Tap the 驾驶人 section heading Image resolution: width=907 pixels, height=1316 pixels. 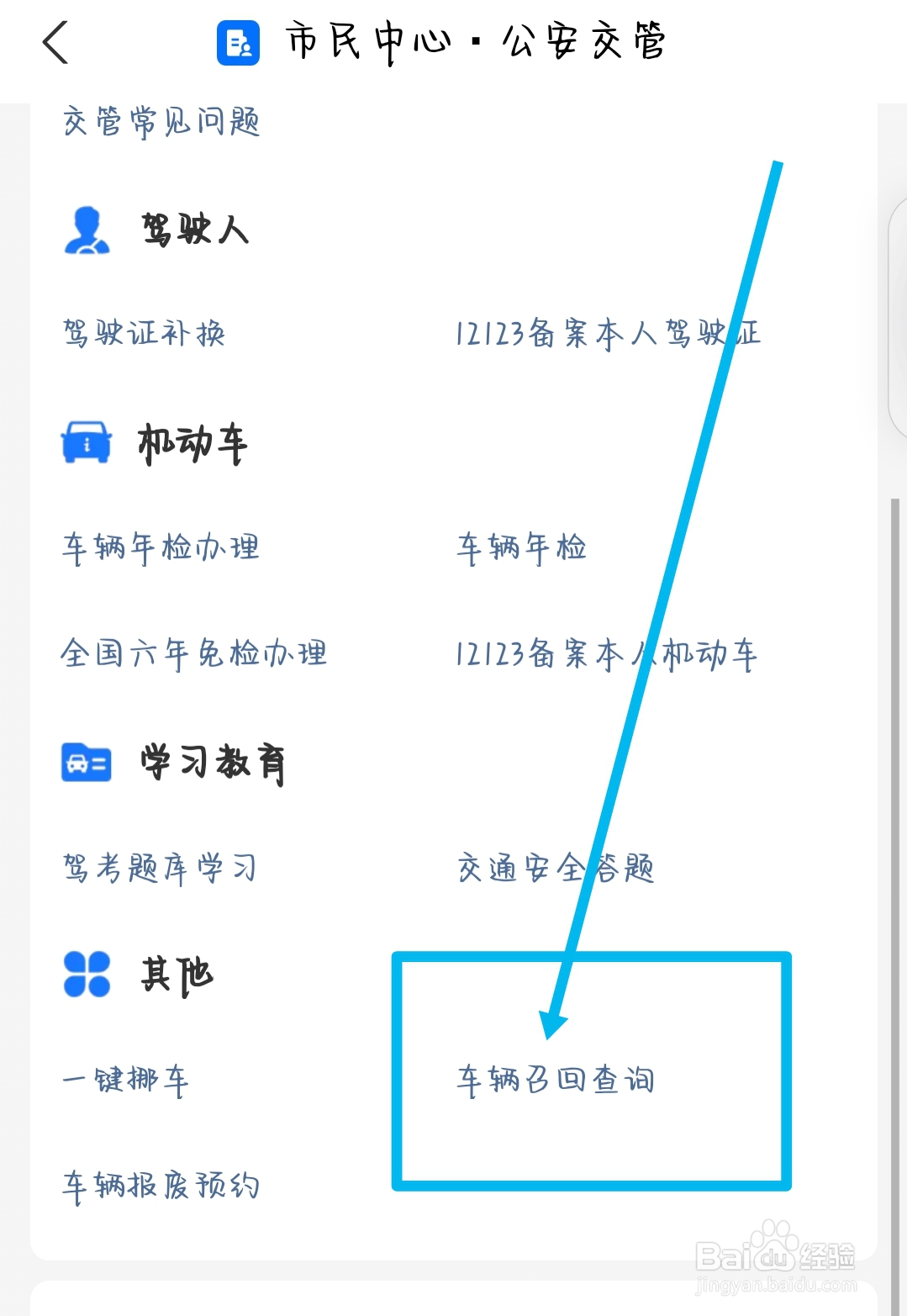coord(193,230)
